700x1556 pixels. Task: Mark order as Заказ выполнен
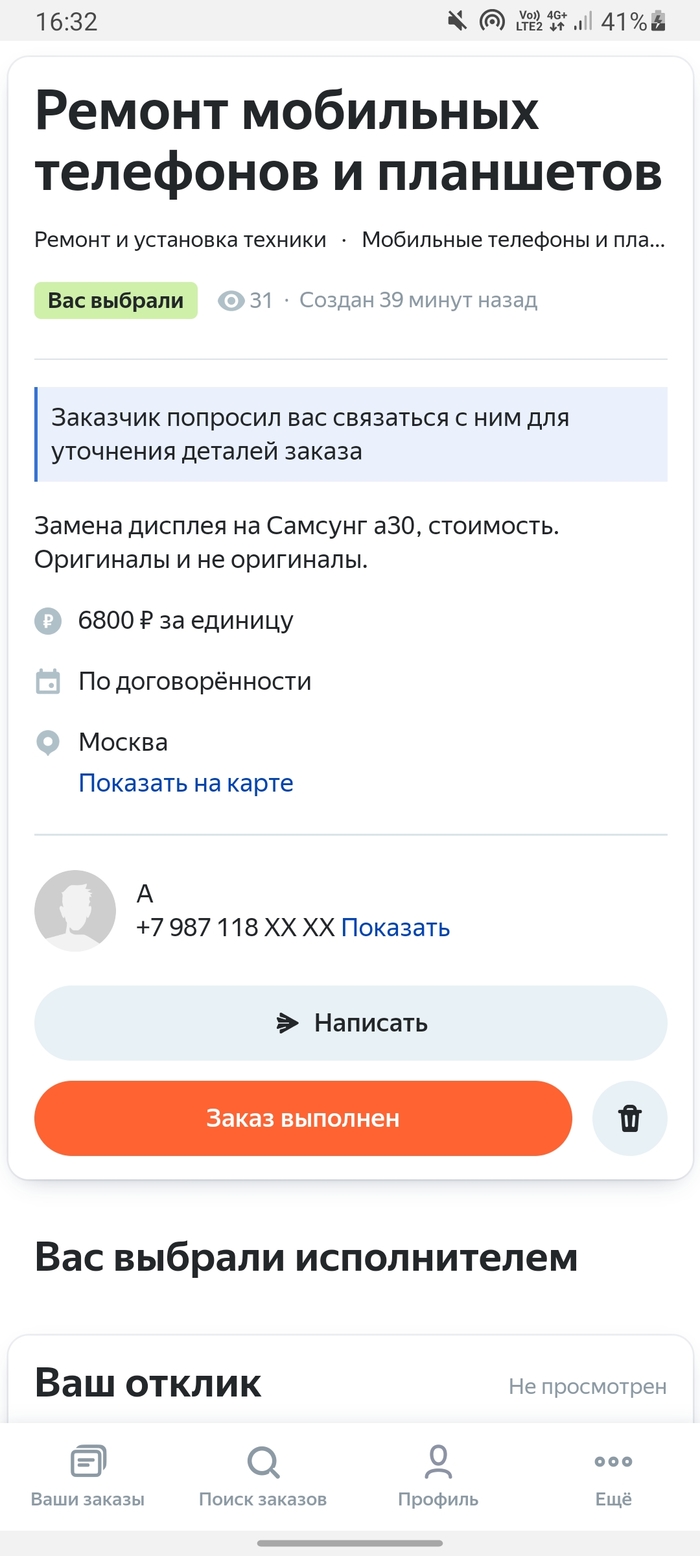click(303, 1118)
